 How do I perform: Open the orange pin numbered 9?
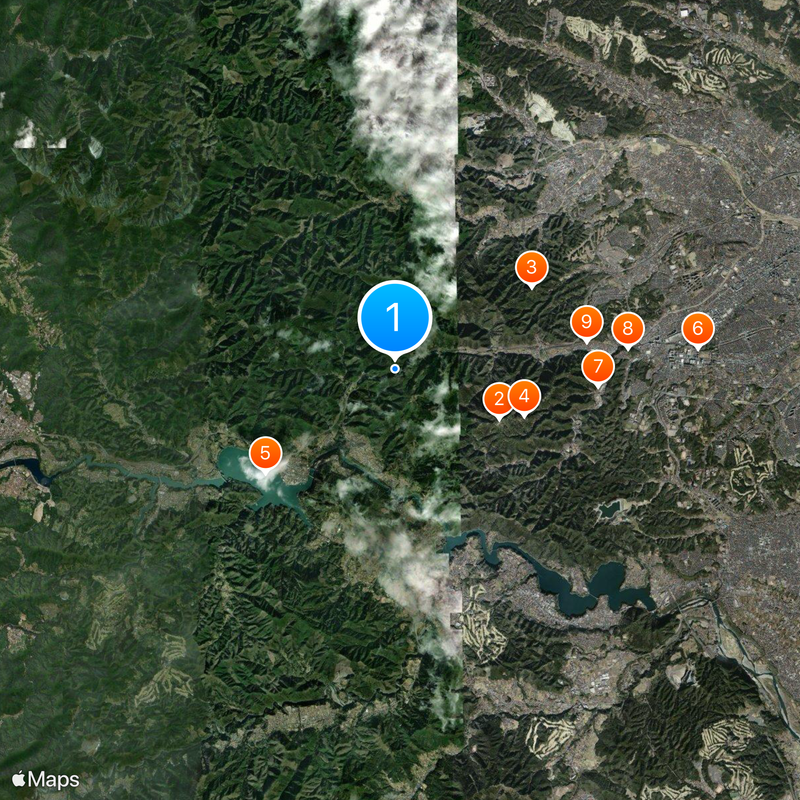pyautogui.click(x=586, y=322)
